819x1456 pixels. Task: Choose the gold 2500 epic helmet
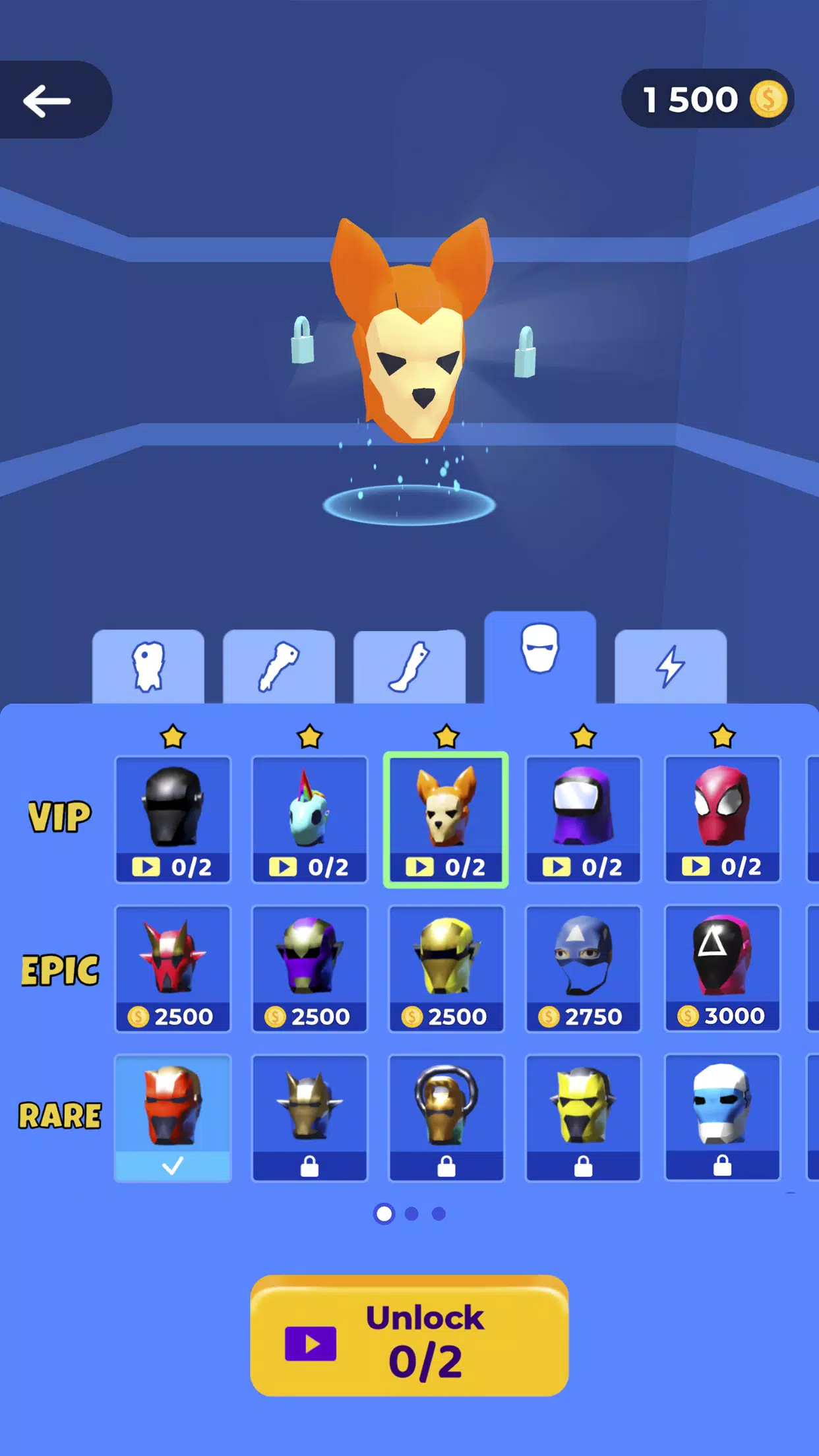click(446, 968)
